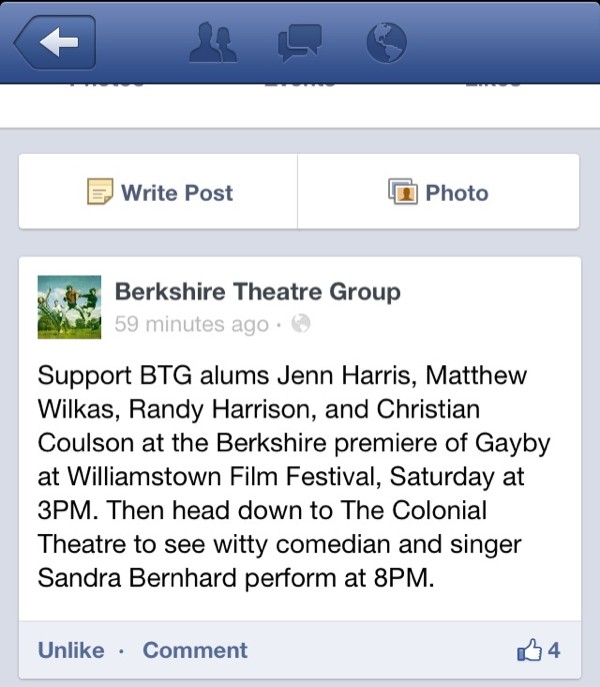
Task: Open the notifications globe
Action: click(386, 42)
